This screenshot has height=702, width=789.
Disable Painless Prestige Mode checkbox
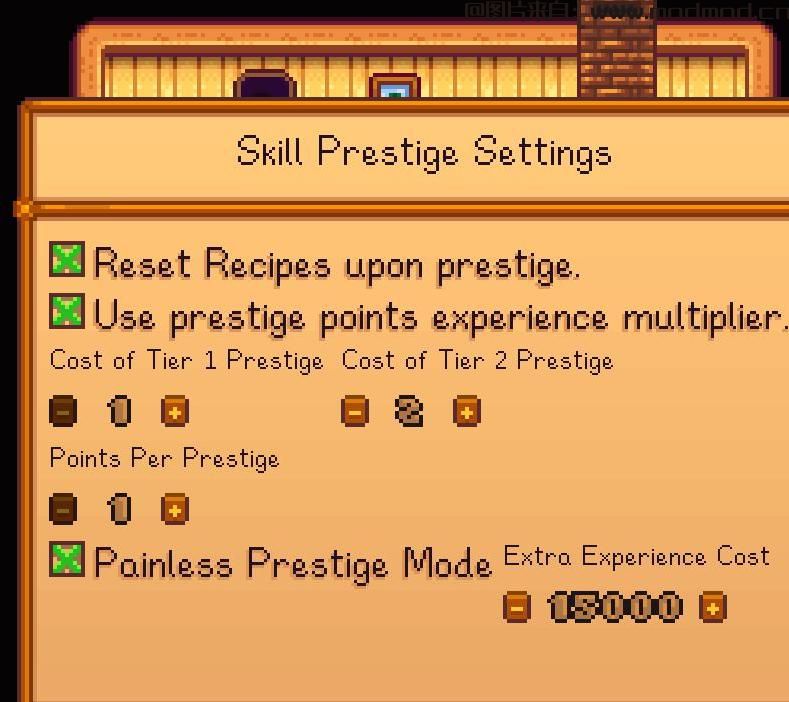67,559
